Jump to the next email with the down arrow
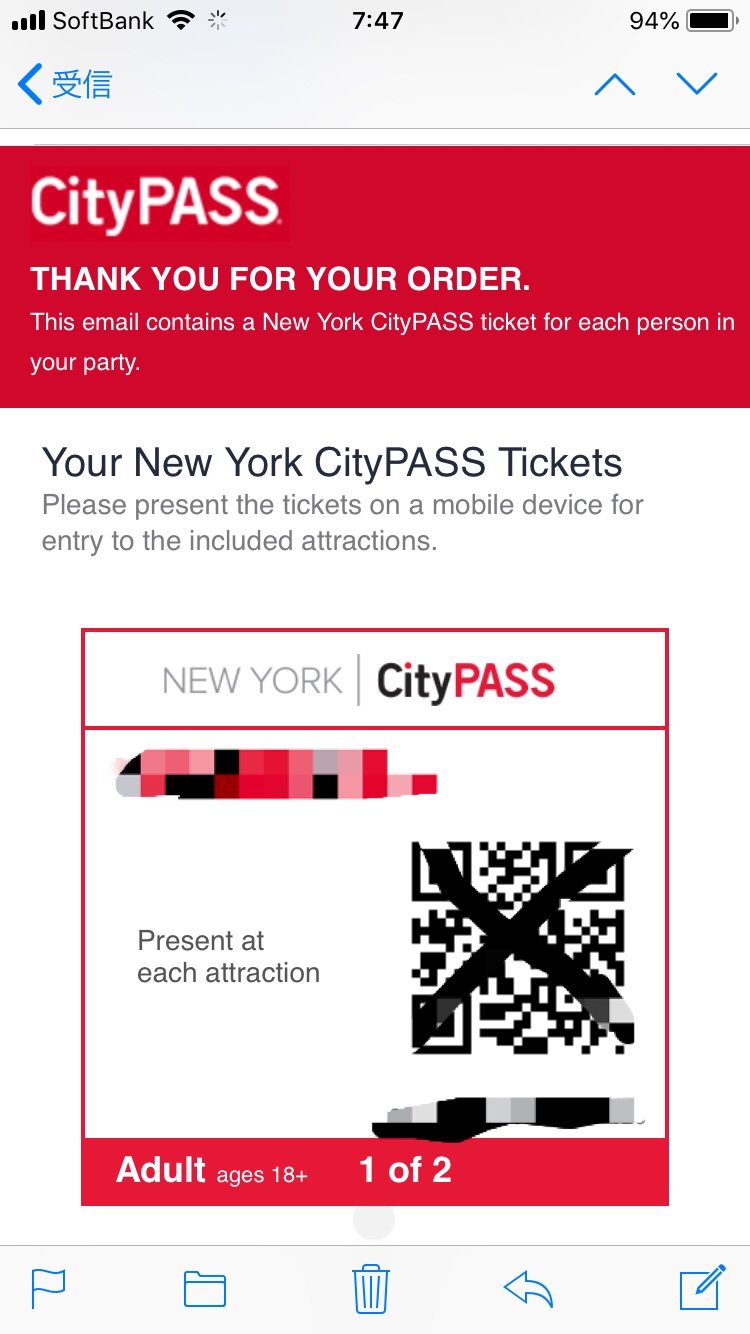The width and height of the screenshot is (750, 1334). [x=697, y=85]
